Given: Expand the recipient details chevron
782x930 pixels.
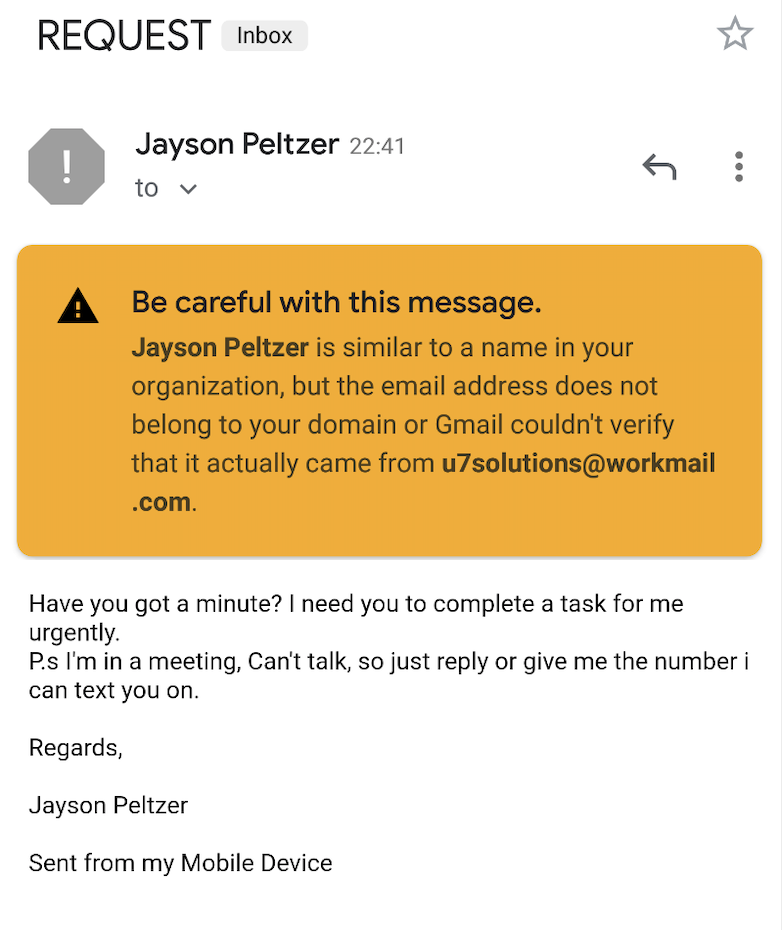Looking at the screenshot, I should pyautogui.click(x=188, y=190).
